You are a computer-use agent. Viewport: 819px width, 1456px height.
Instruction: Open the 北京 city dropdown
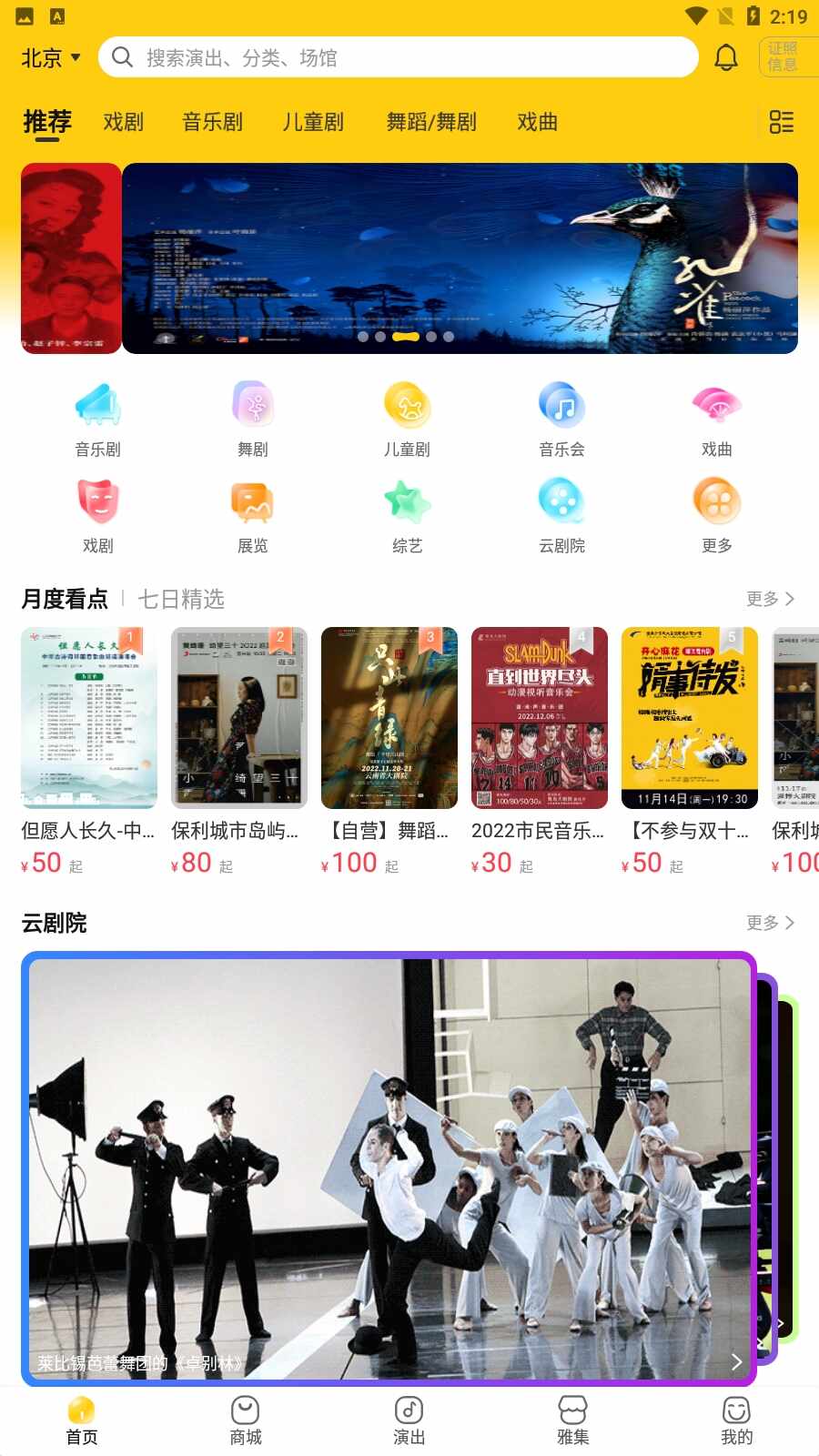(51, 58)
